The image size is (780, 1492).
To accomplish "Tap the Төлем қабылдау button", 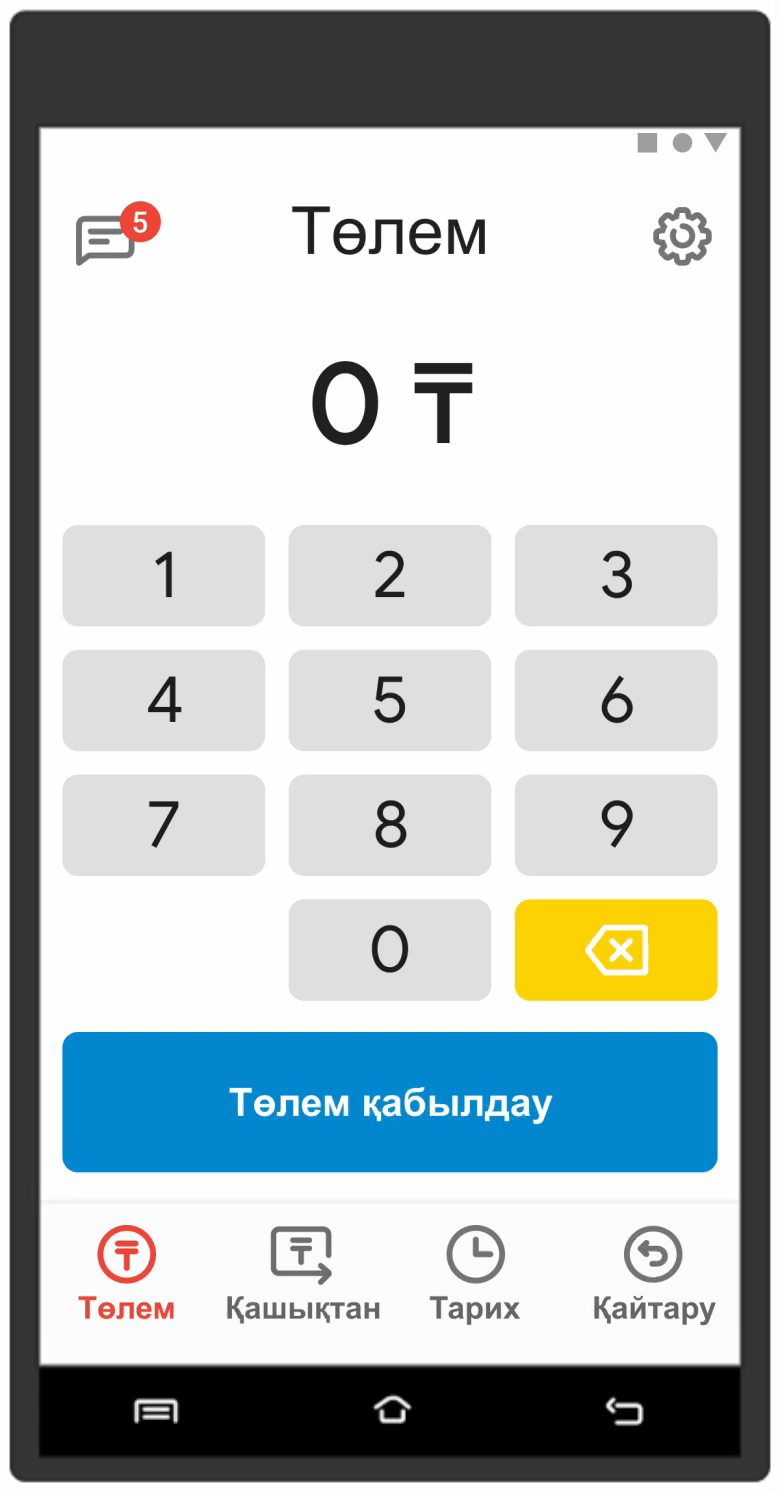I will coord(390,1102).
